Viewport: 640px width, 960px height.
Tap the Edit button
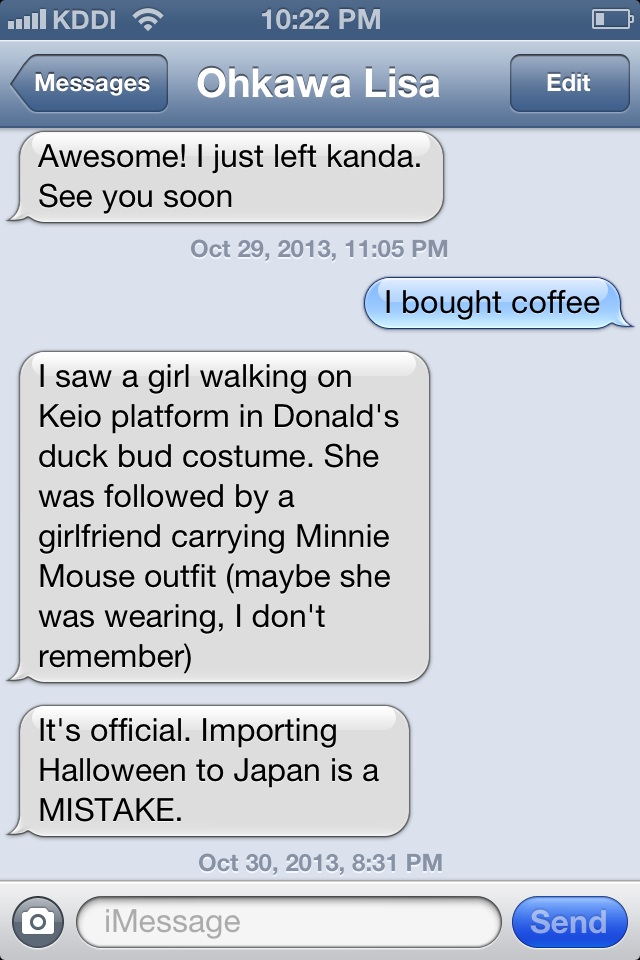pos(568,84)
